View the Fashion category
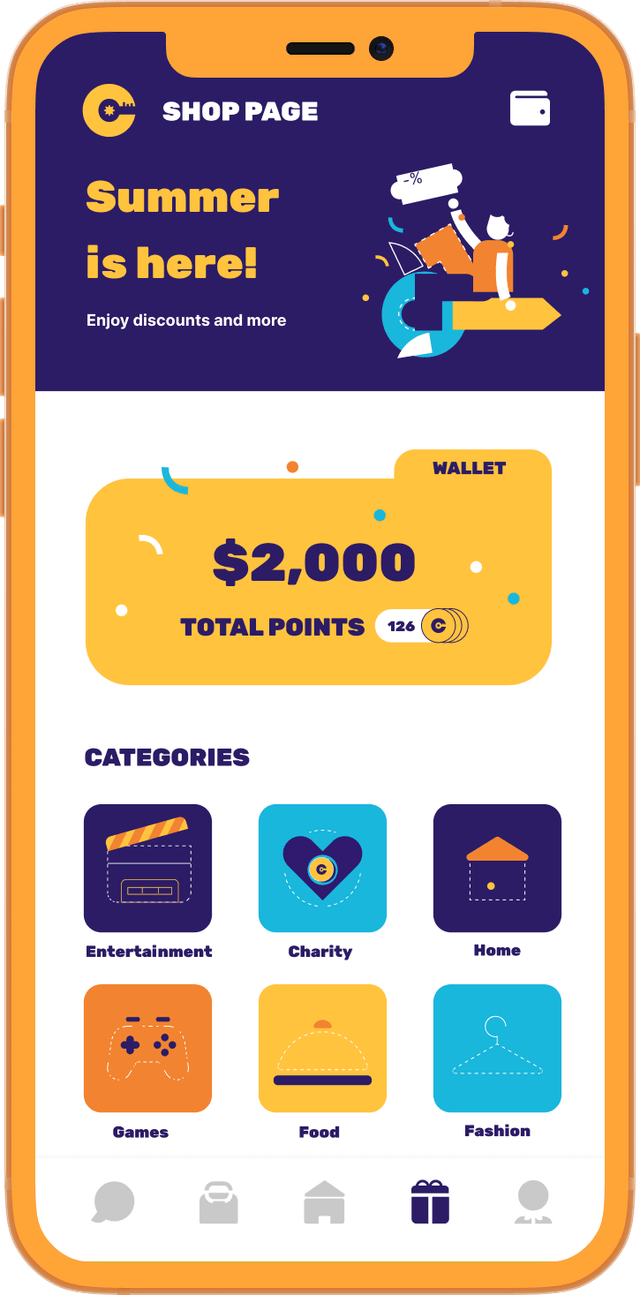640x1295 pixels. click(x=497, y=1048)
